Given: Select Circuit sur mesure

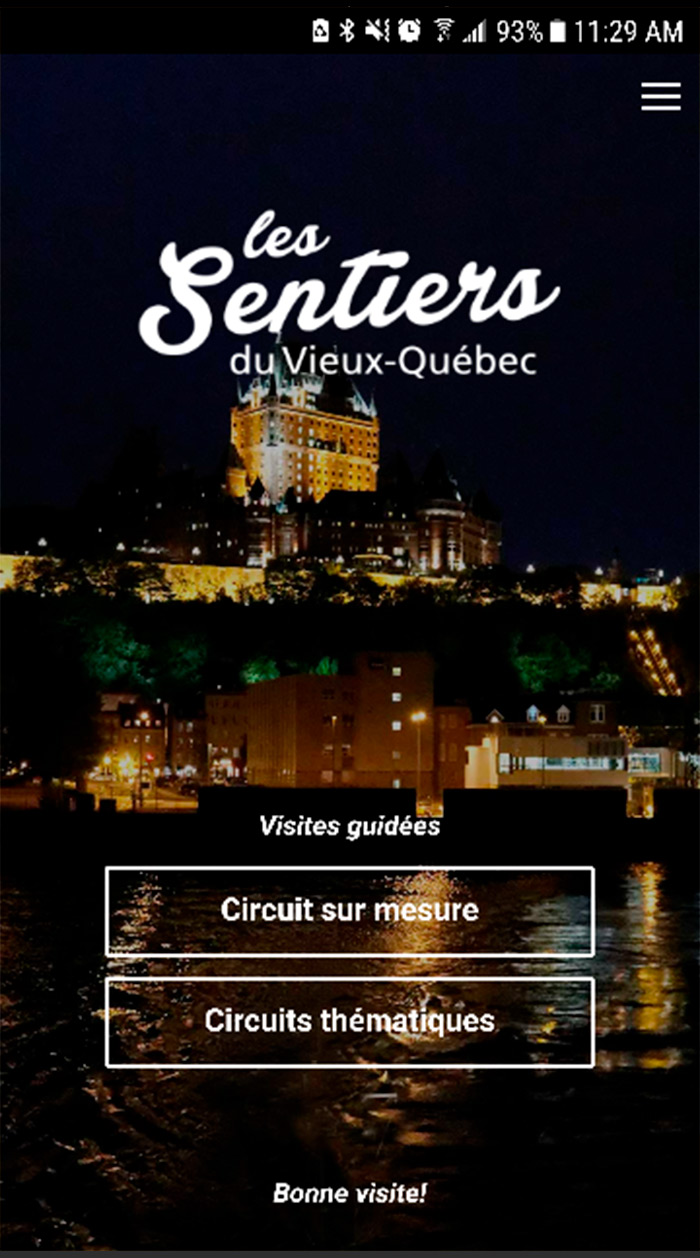Looking at the screenshot, I should coord(350,911).
